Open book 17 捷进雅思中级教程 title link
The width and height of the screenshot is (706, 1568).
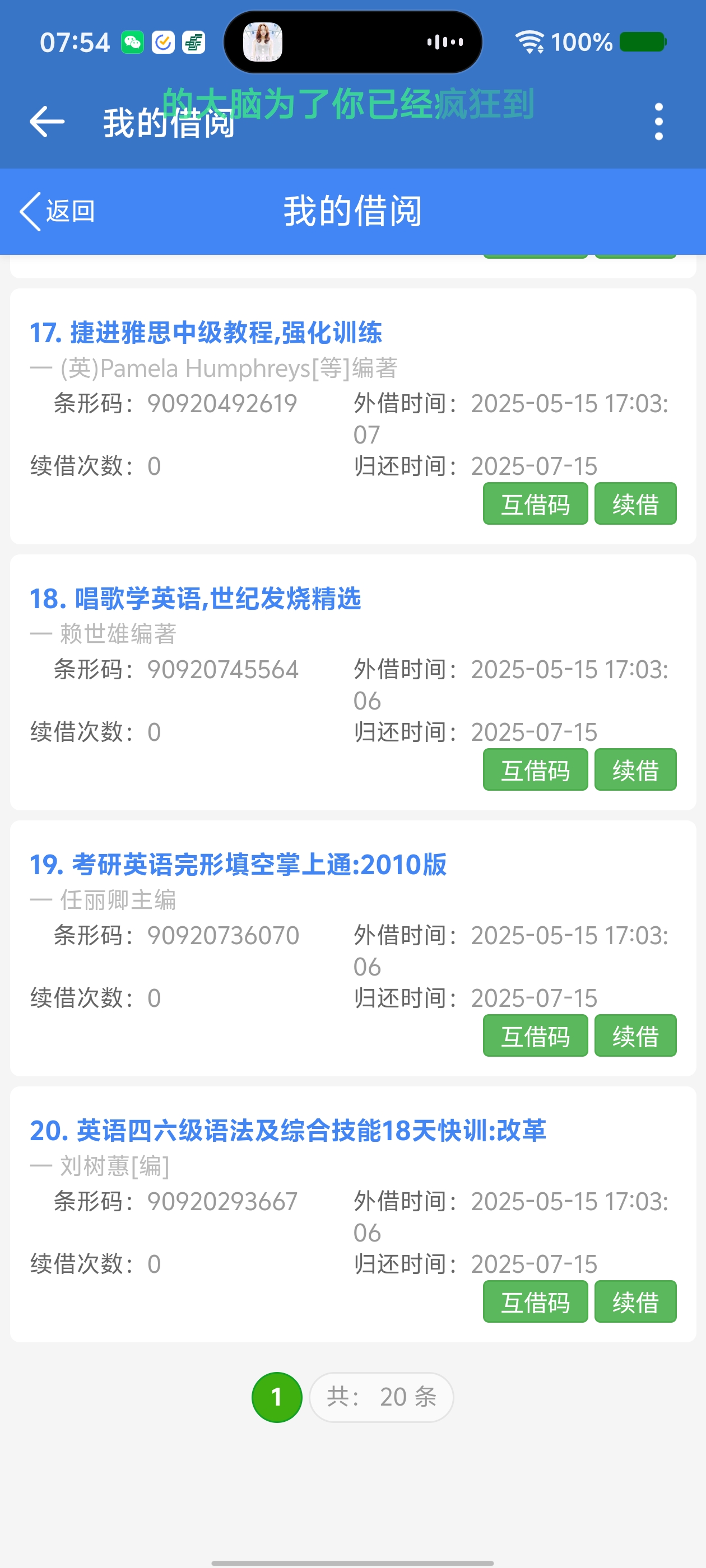[x=206, y=332]
